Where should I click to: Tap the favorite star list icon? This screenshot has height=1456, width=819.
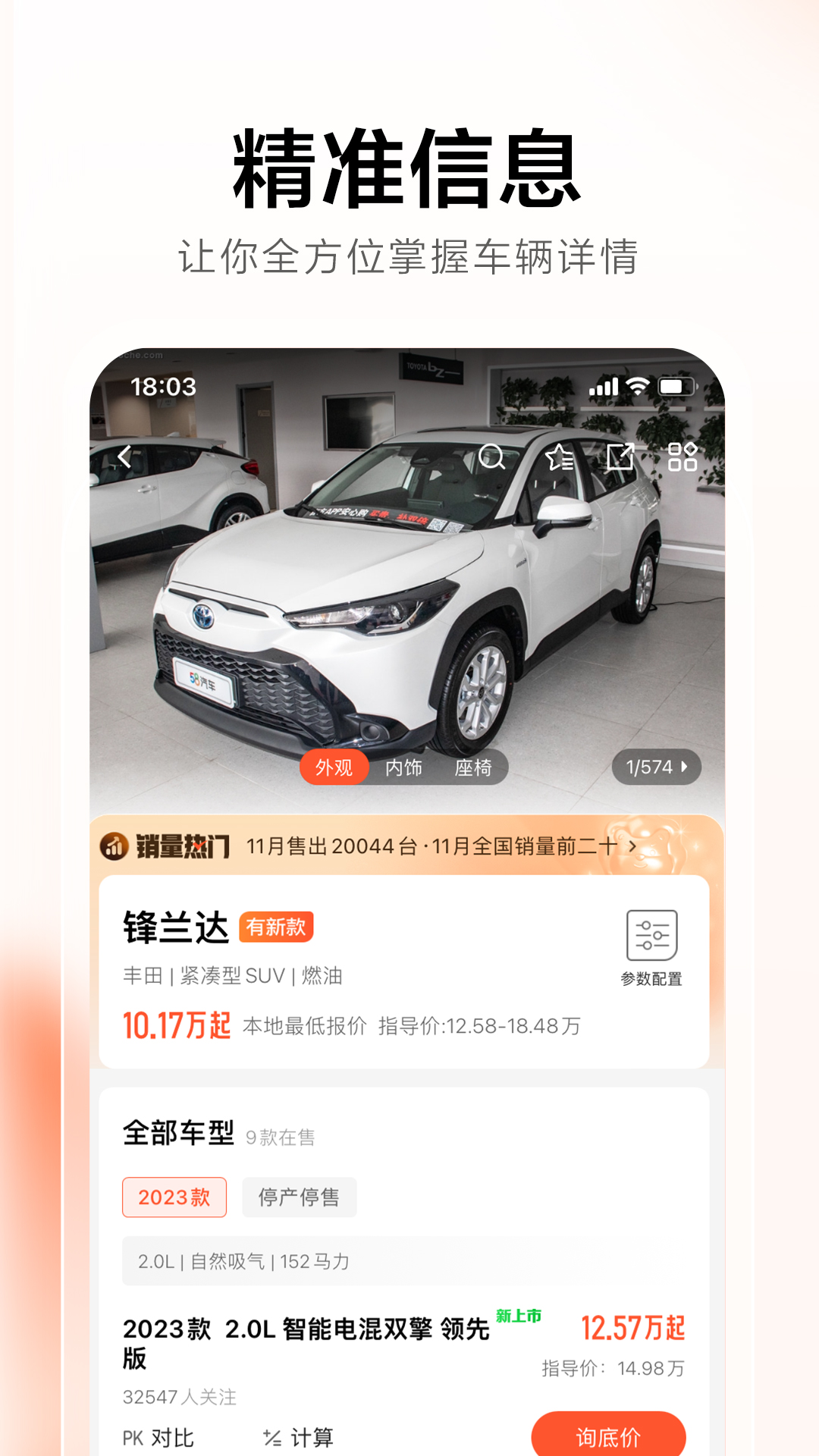(559, 457)
